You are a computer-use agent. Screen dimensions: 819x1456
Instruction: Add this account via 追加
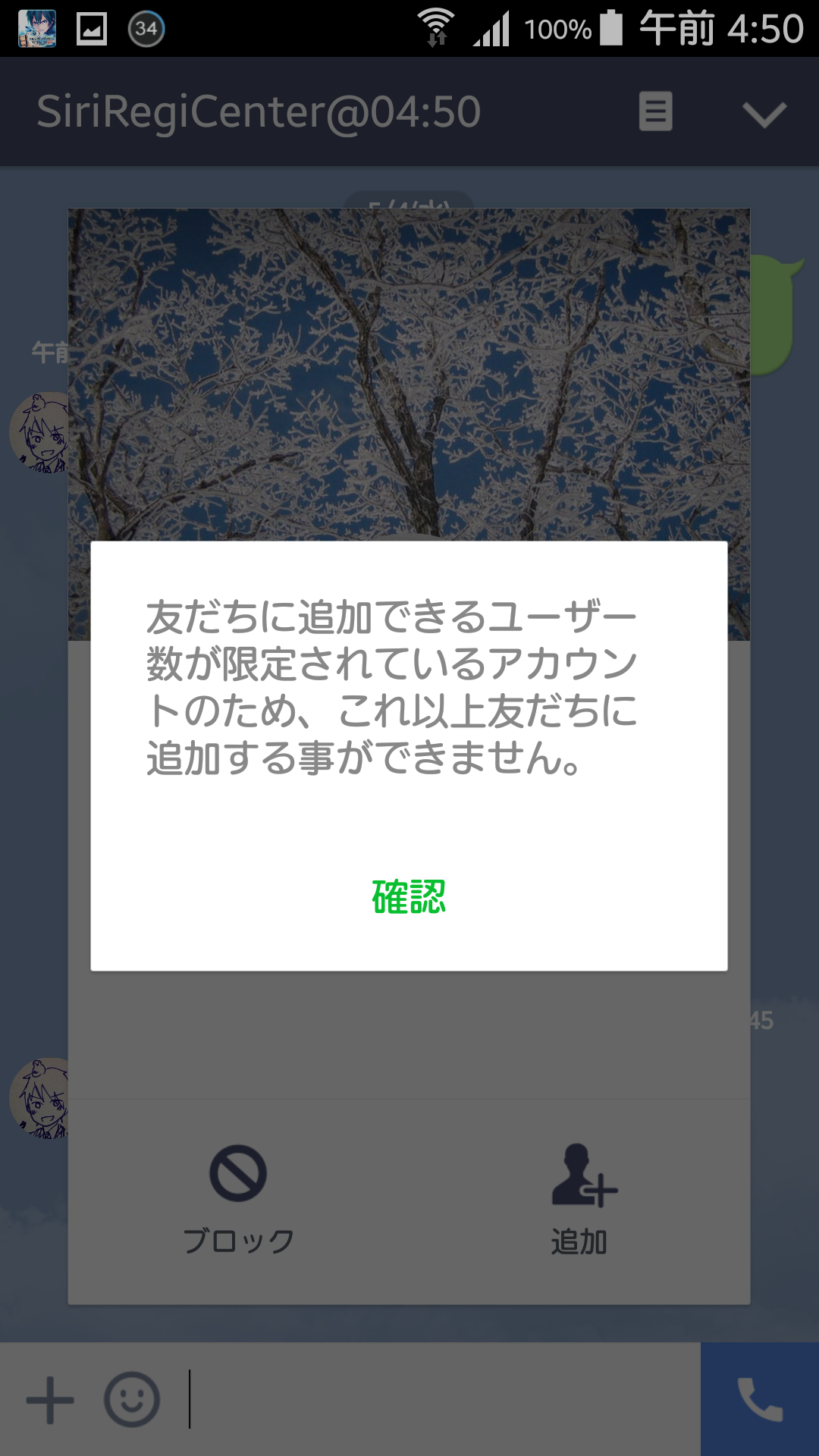tap(580, 1198)
